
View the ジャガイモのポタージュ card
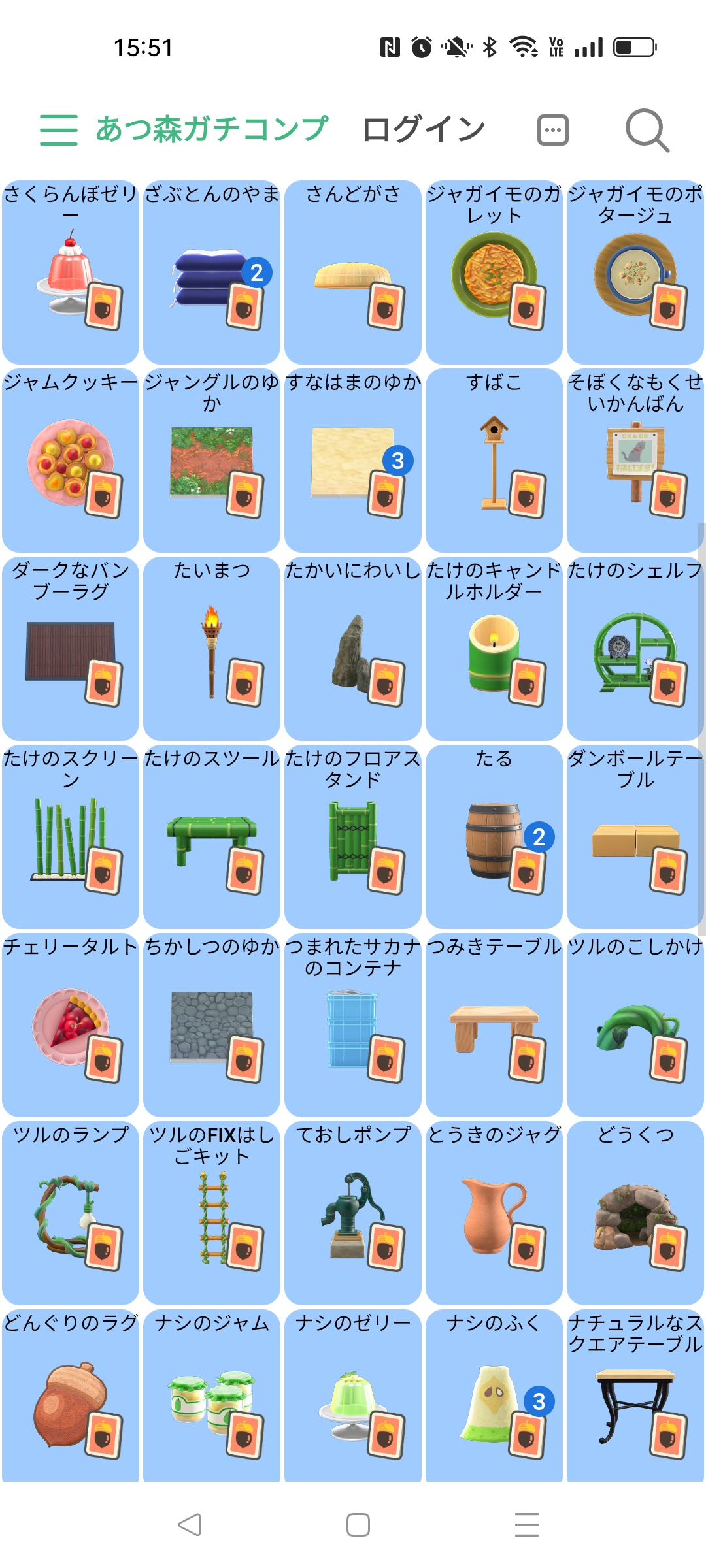pos(635,272)
